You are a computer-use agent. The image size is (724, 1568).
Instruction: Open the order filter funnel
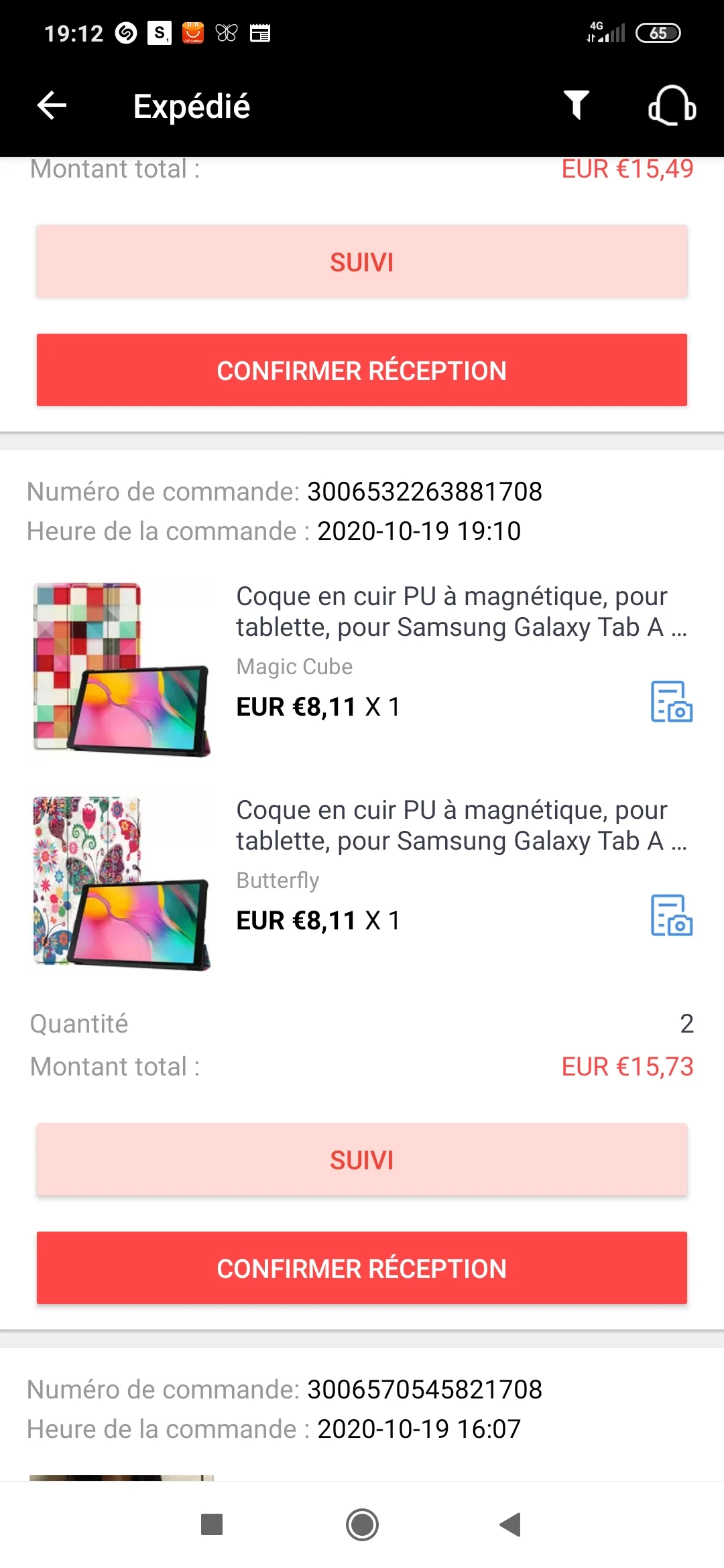pos(576,105)
